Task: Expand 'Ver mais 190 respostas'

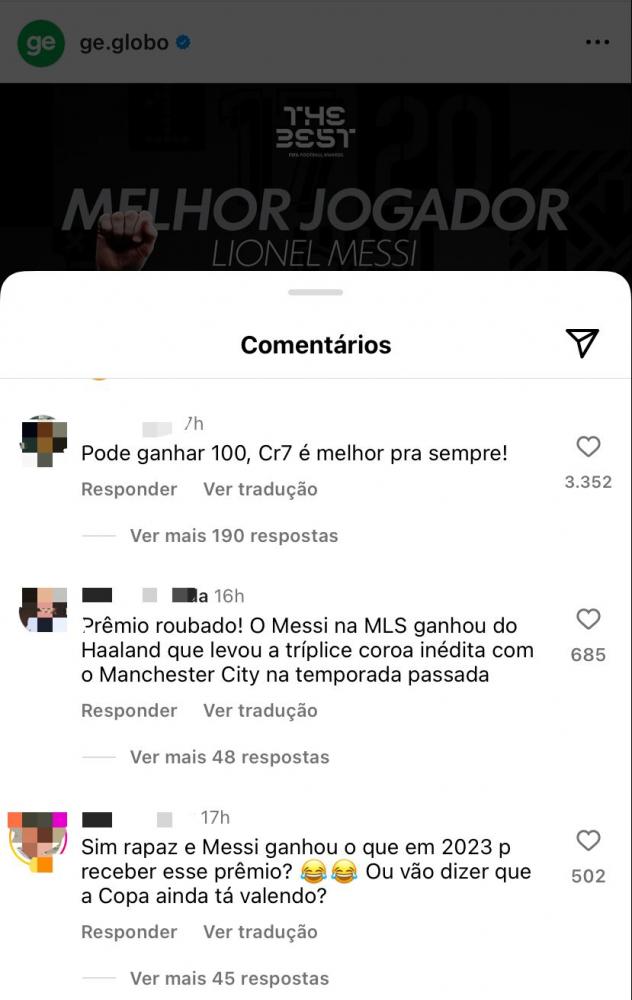Action: tap(233, 536)
